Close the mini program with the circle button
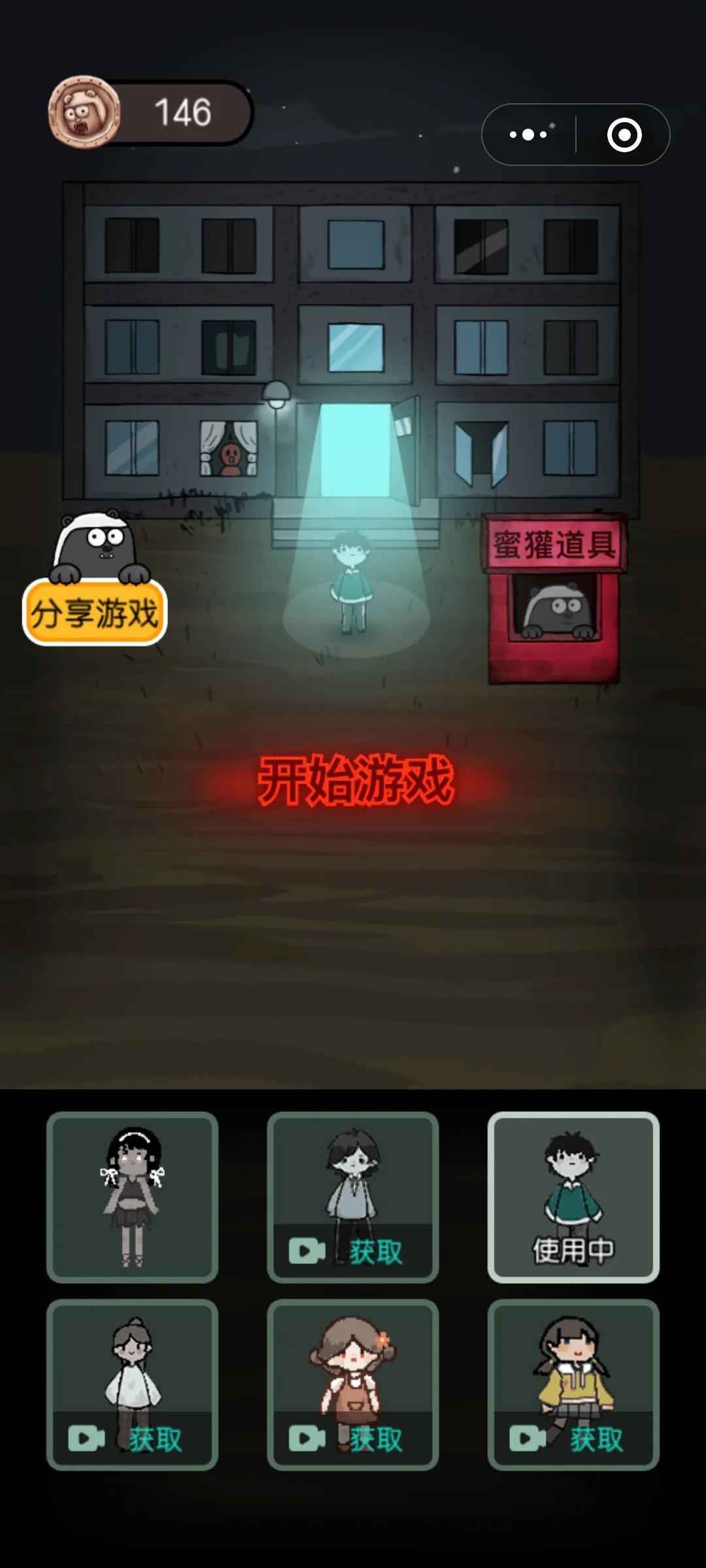 click(x=624, y=135)
